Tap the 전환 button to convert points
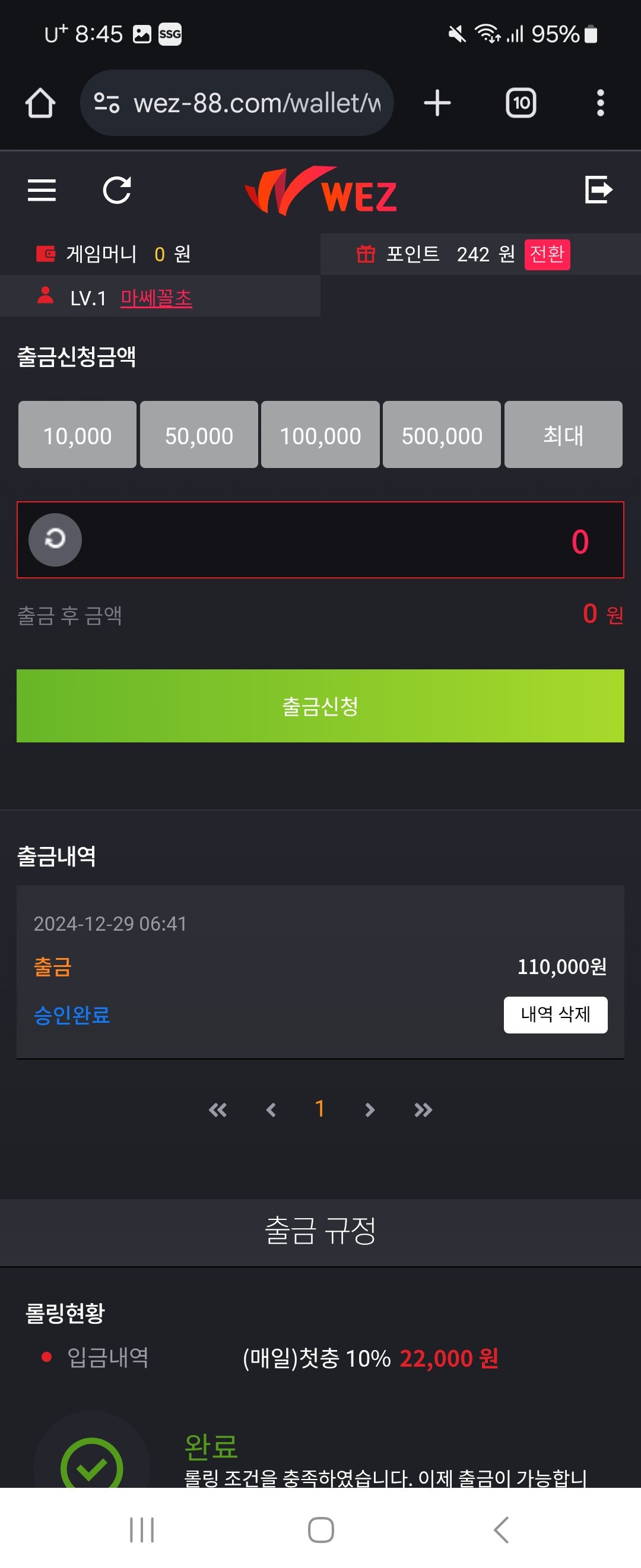Image resolution: width=641 pixels, height=1568 pixels. tap(547, 254)
